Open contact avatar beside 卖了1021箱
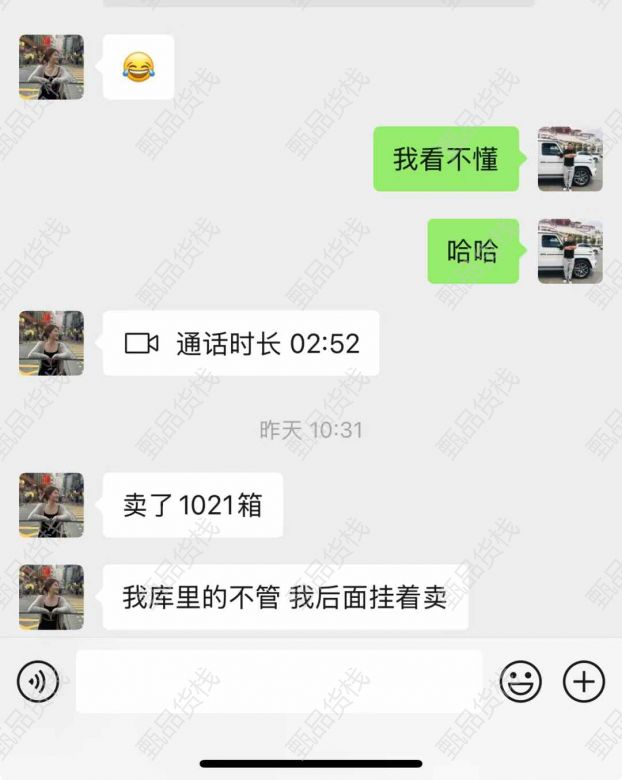Screen dimensions: 622x780 coord(51,505)
